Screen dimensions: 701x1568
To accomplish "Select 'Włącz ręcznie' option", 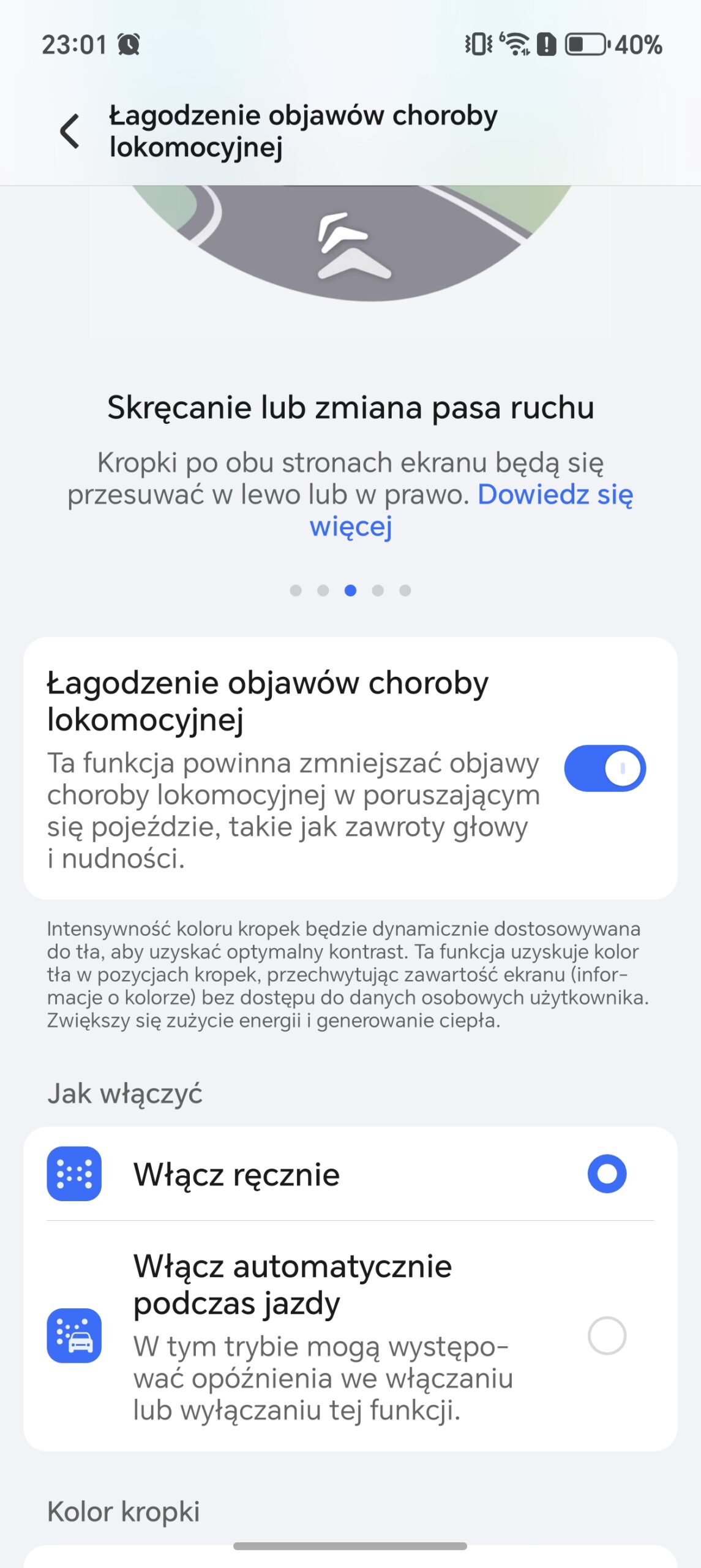I will pos(606,1174).
